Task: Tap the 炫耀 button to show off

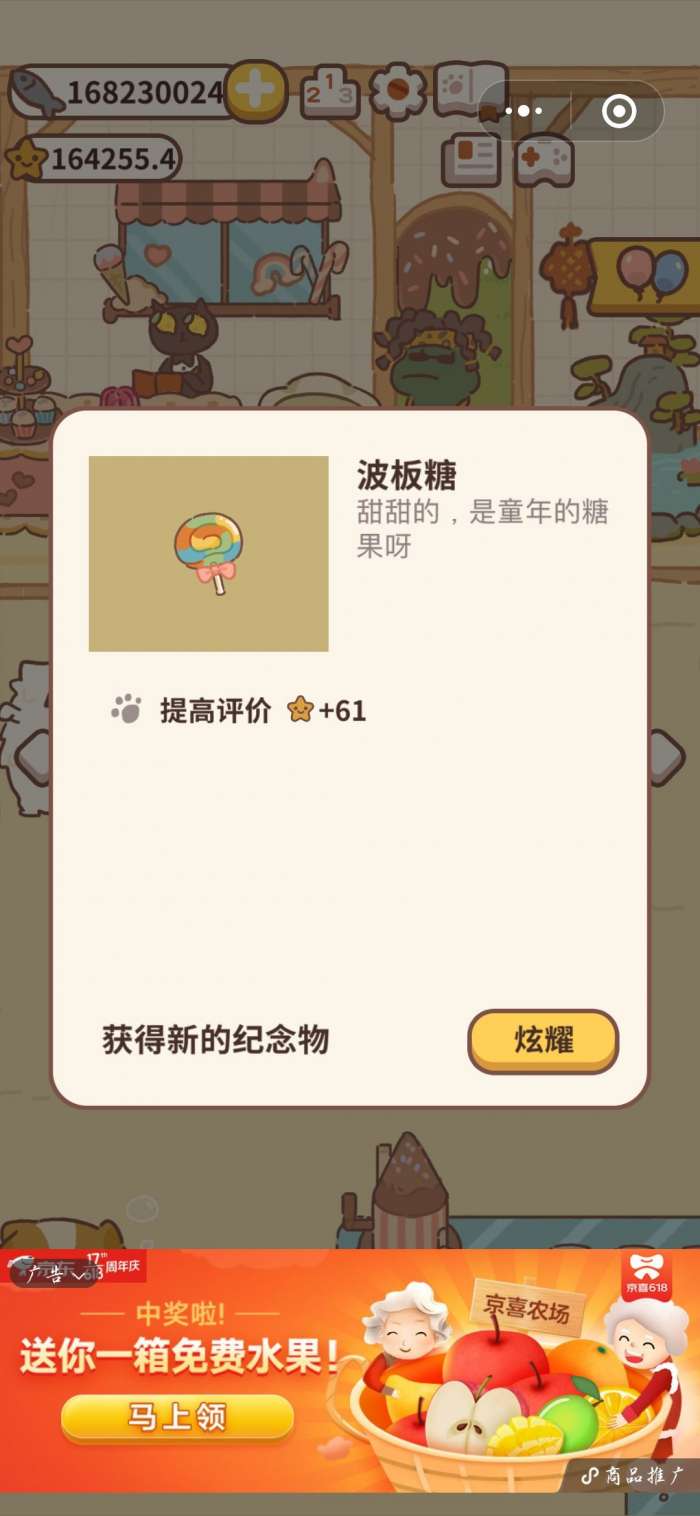Action: (x=543, y=1041)
